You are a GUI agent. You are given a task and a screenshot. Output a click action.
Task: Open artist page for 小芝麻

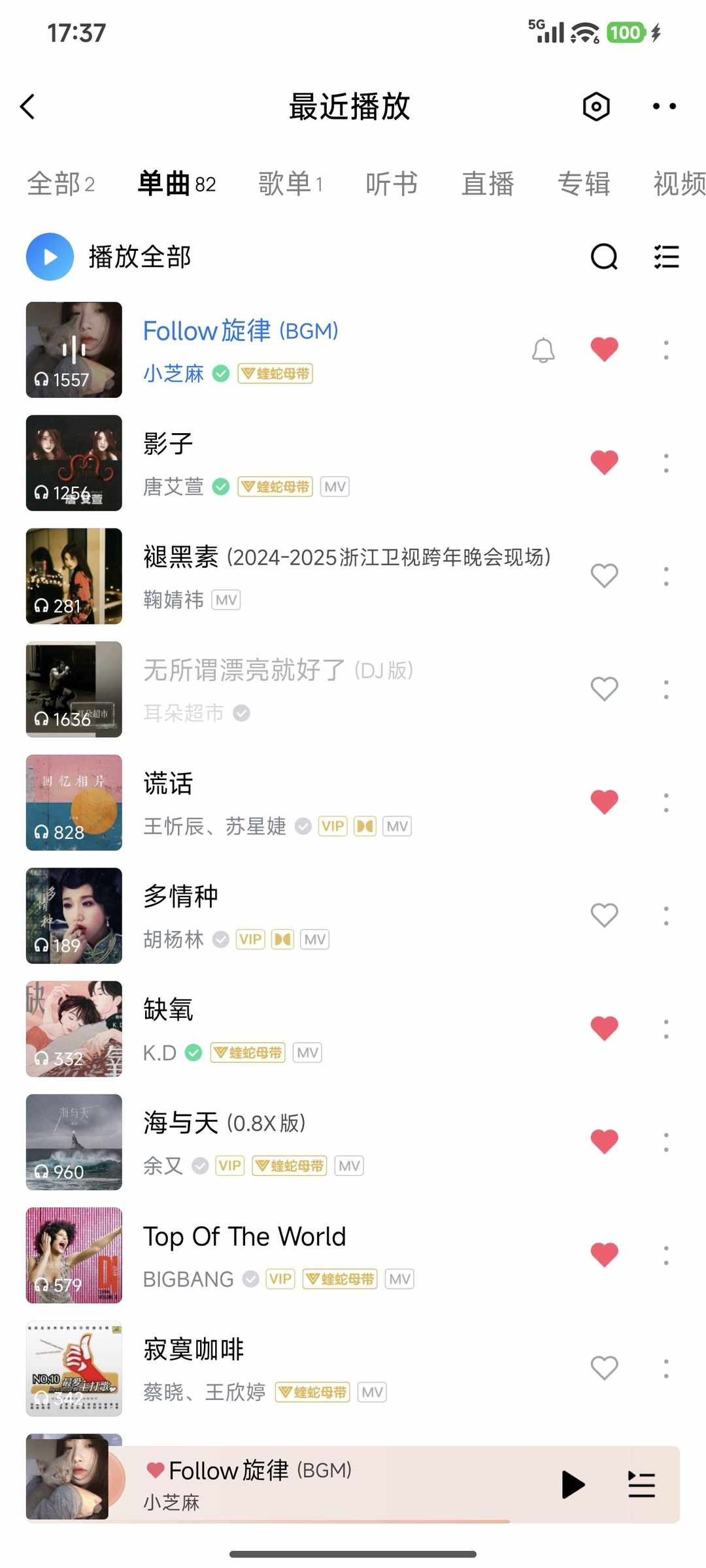pos(173,374)
